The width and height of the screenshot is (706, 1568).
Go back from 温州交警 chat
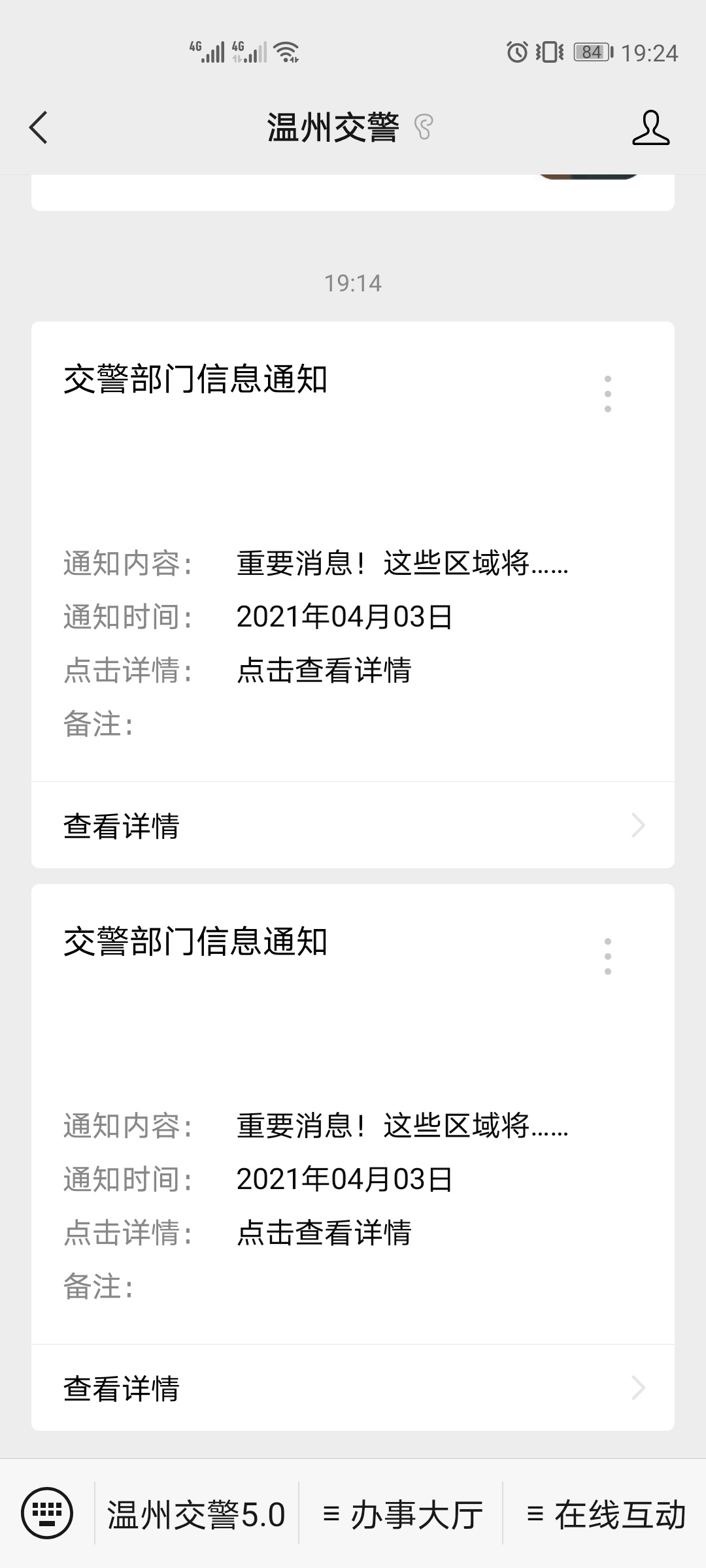coord(39,127)
